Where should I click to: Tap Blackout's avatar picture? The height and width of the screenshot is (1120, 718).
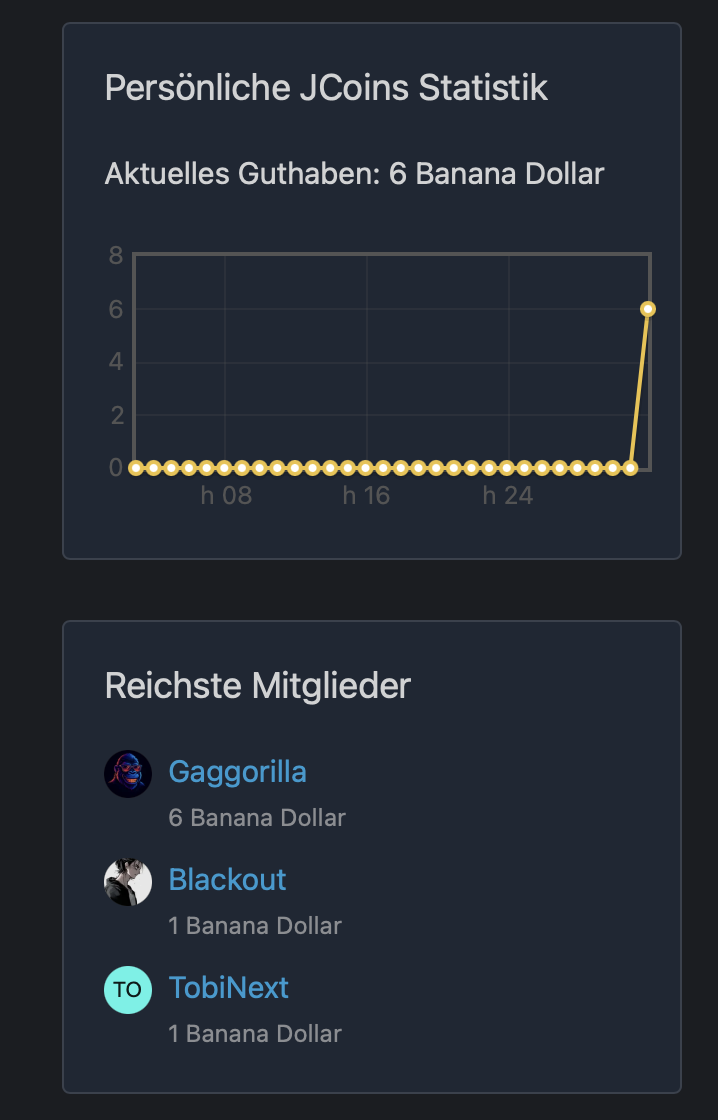[128, 882]
